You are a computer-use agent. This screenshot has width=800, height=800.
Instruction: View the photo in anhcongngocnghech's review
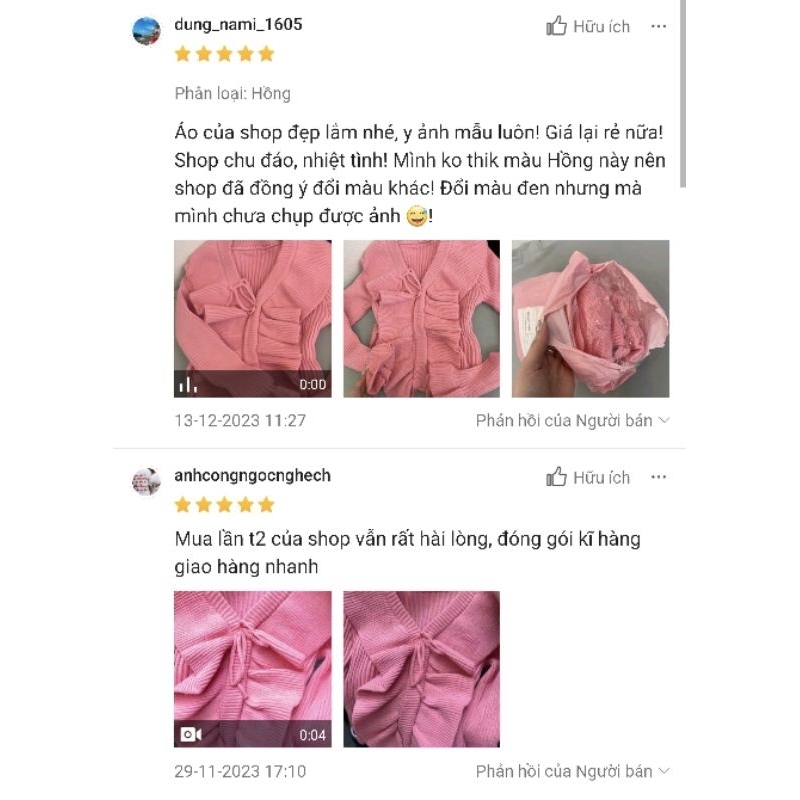coord(421,669)
